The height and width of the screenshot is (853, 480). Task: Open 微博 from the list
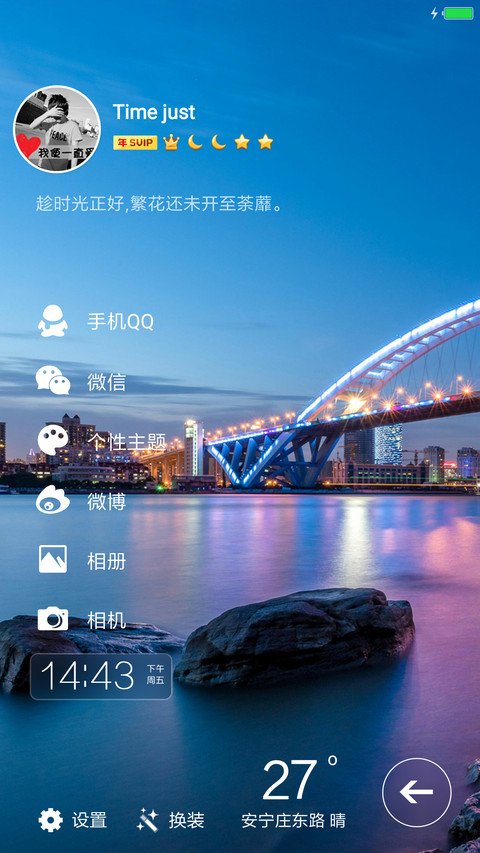point(81,501)
